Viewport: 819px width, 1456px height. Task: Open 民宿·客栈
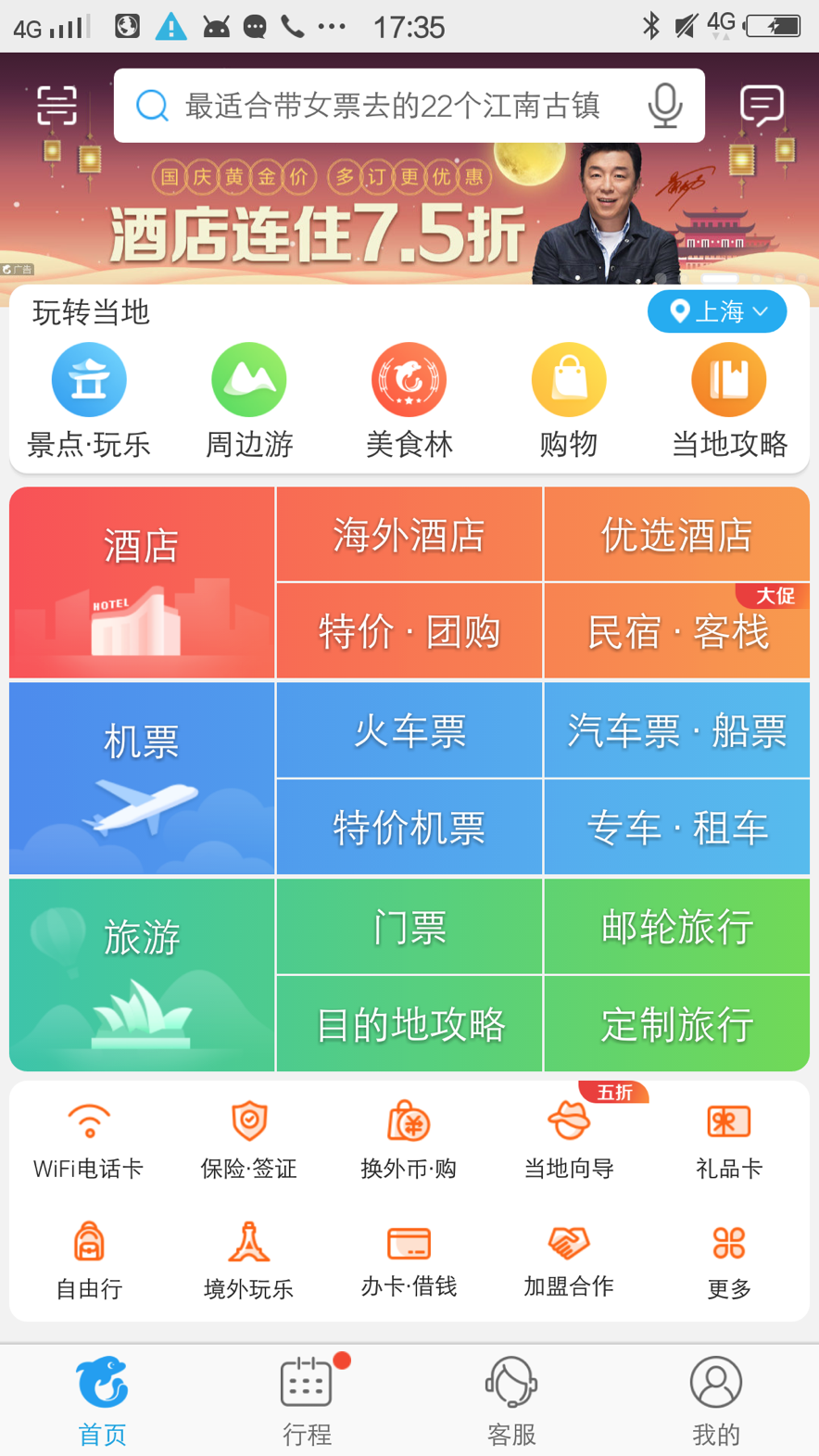tap(677, 632)
